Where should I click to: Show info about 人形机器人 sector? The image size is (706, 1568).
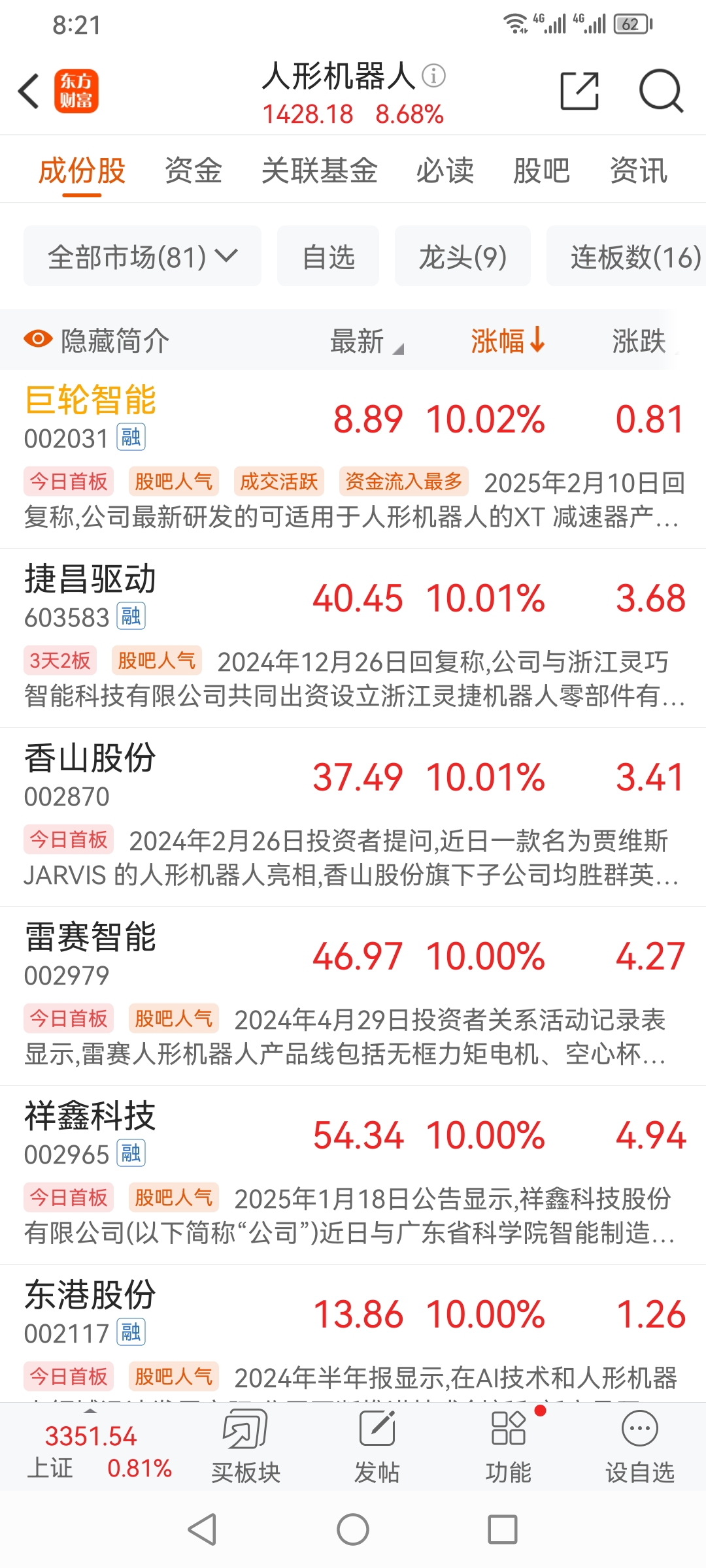(433, 76)
